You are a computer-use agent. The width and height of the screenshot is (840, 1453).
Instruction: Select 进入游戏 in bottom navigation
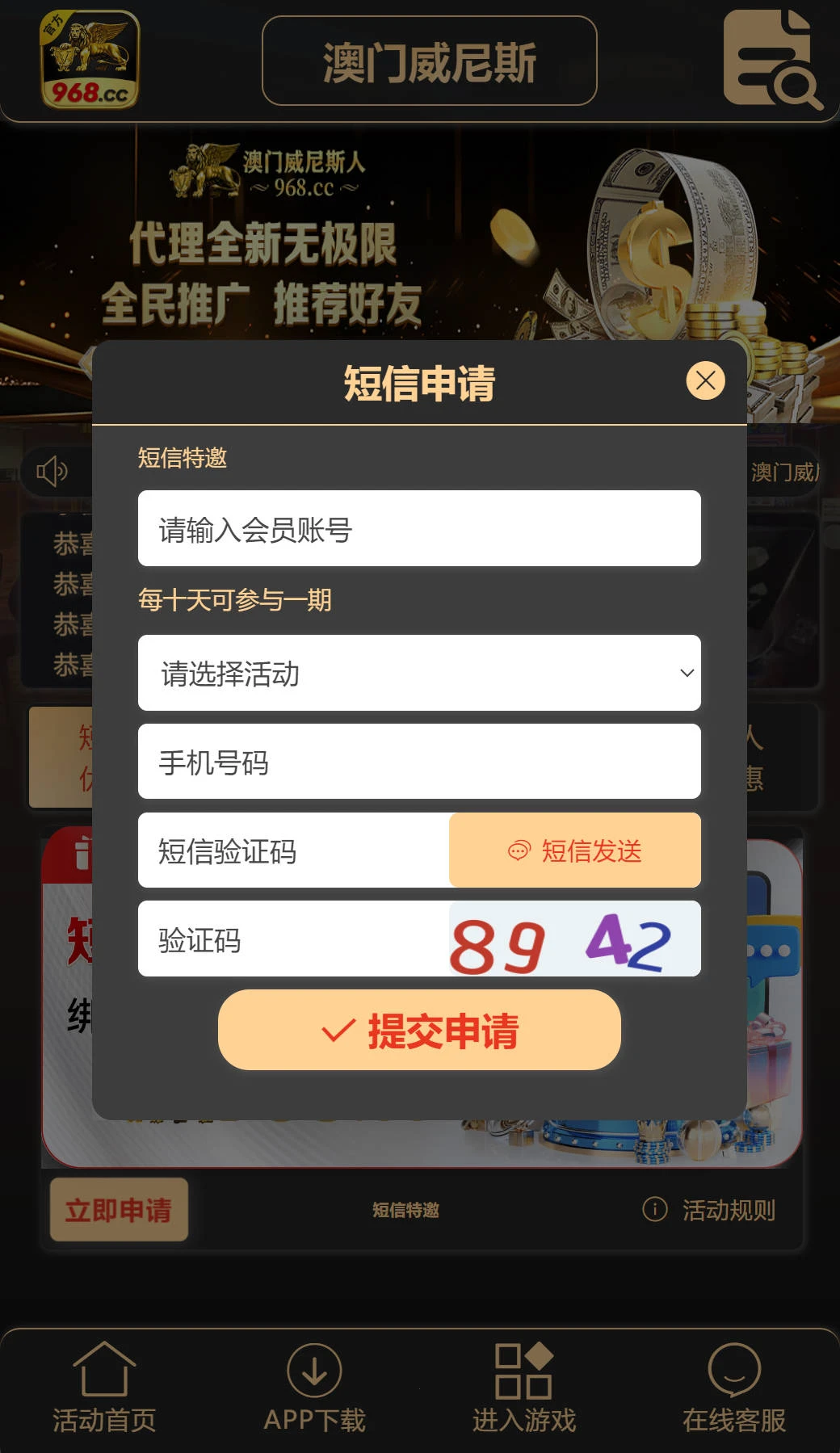(x=523, y=1388)
